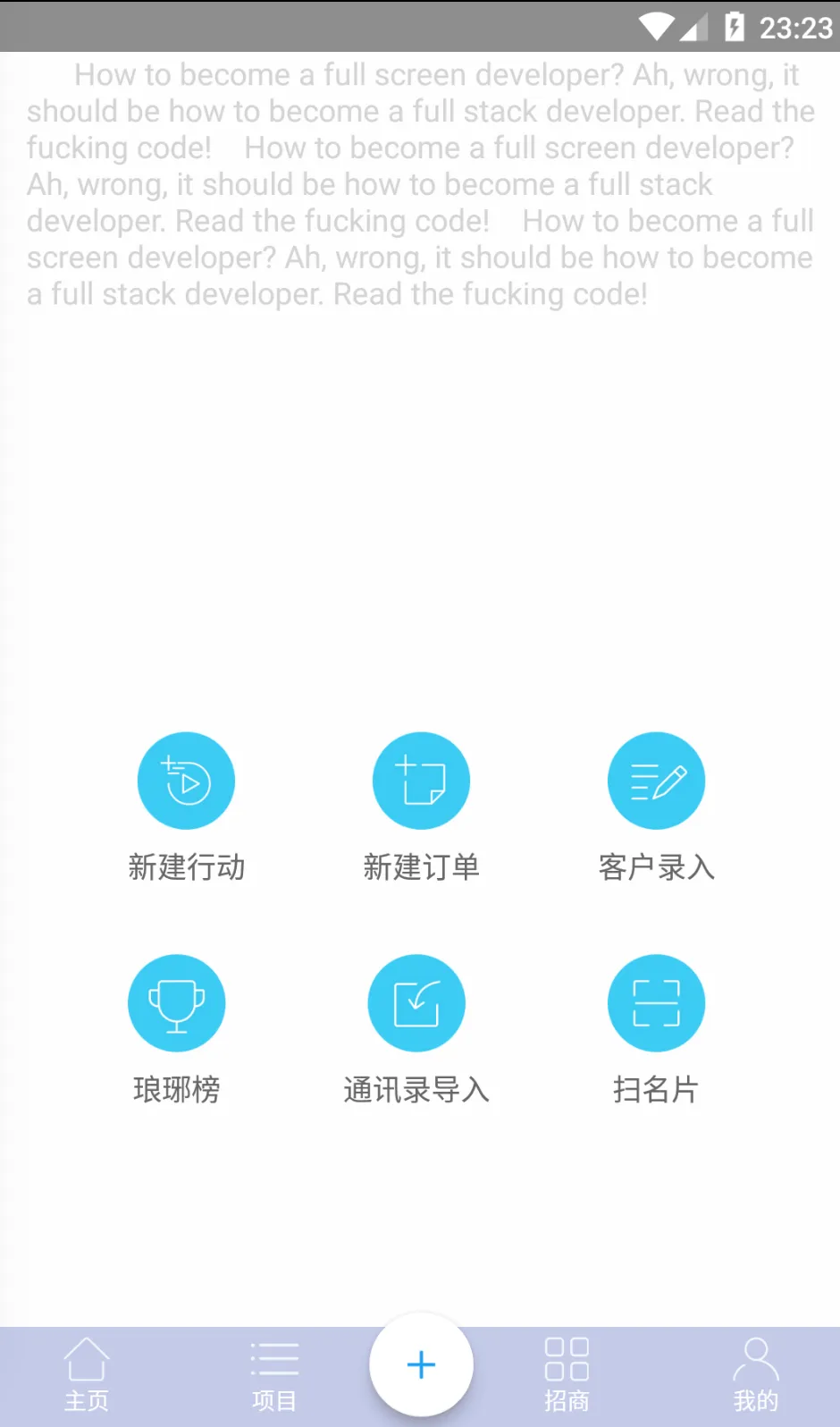Switch to the 招商 tab

pyautogui.click(x=567, y=1375)
